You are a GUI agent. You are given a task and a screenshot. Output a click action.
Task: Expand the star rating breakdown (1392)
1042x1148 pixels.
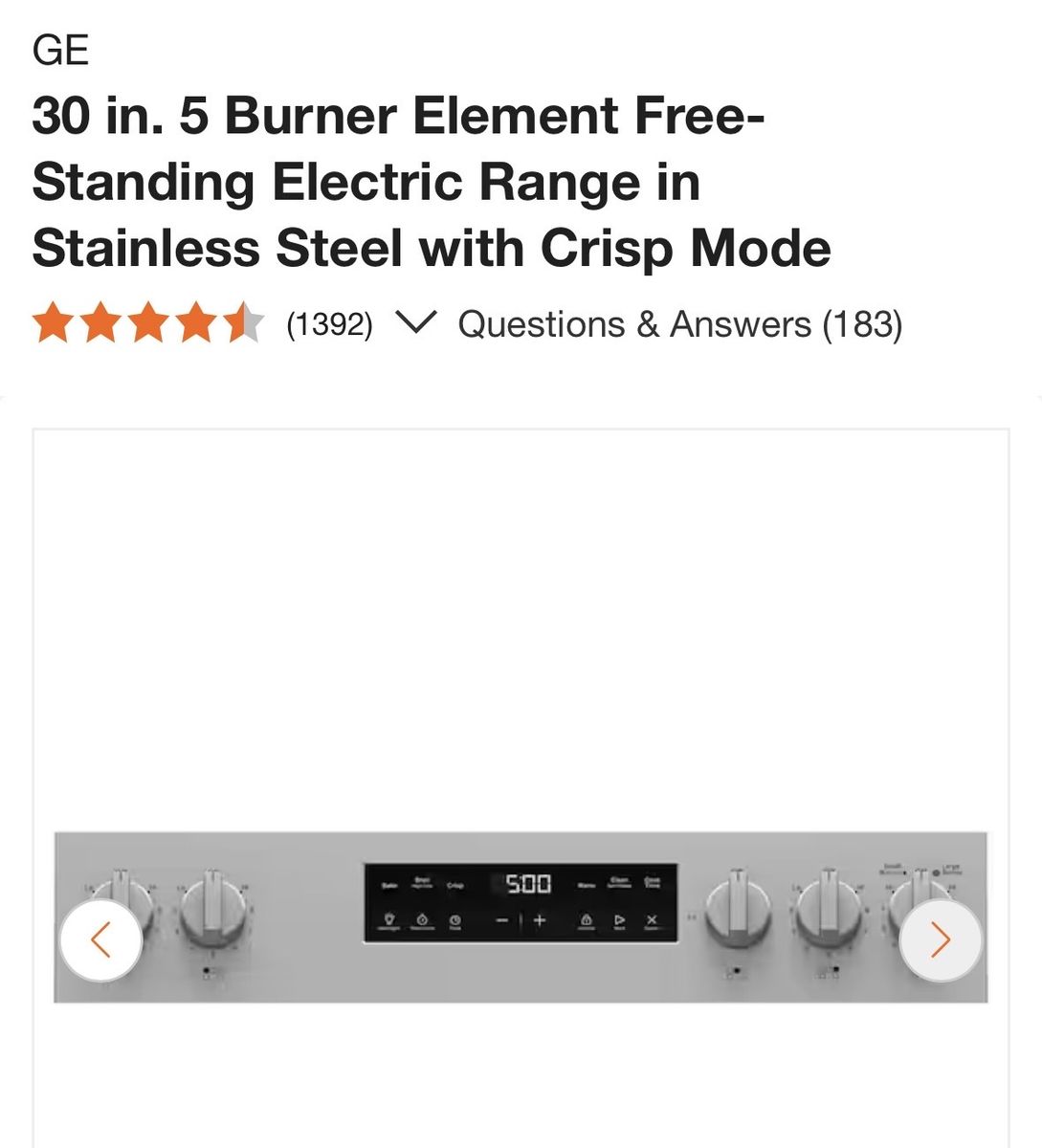click(x=415, y=323)
